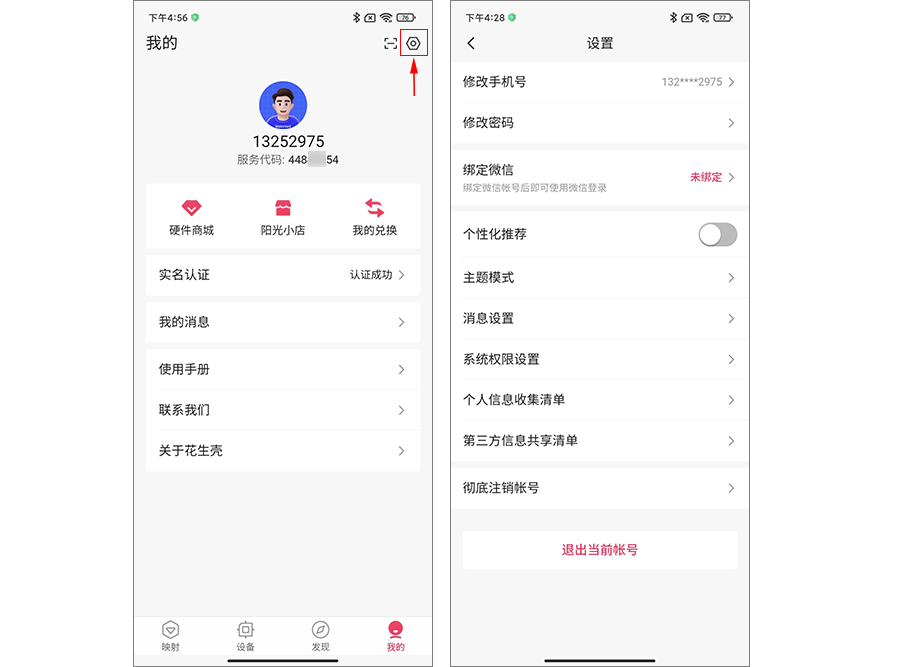The width and height of the screenshot is (900, 667).
Task: Open 主题模式
Action: [599, 277]
